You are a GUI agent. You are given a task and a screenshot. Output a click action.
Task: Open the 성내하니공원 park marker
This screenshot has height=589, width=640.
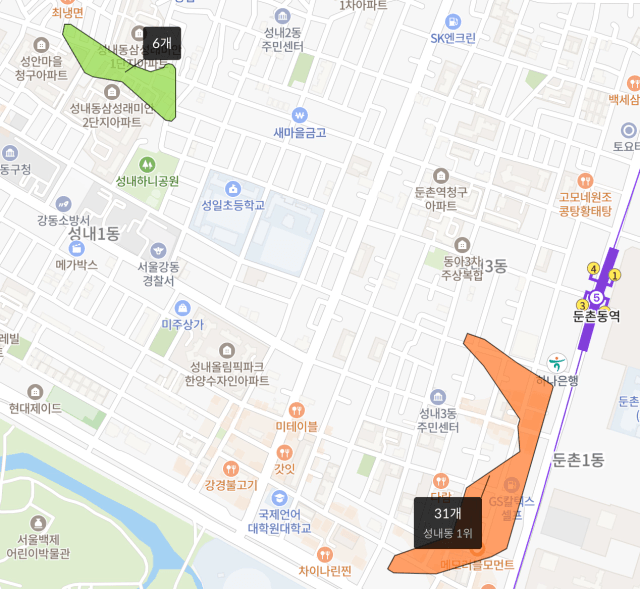pos(147,164)
